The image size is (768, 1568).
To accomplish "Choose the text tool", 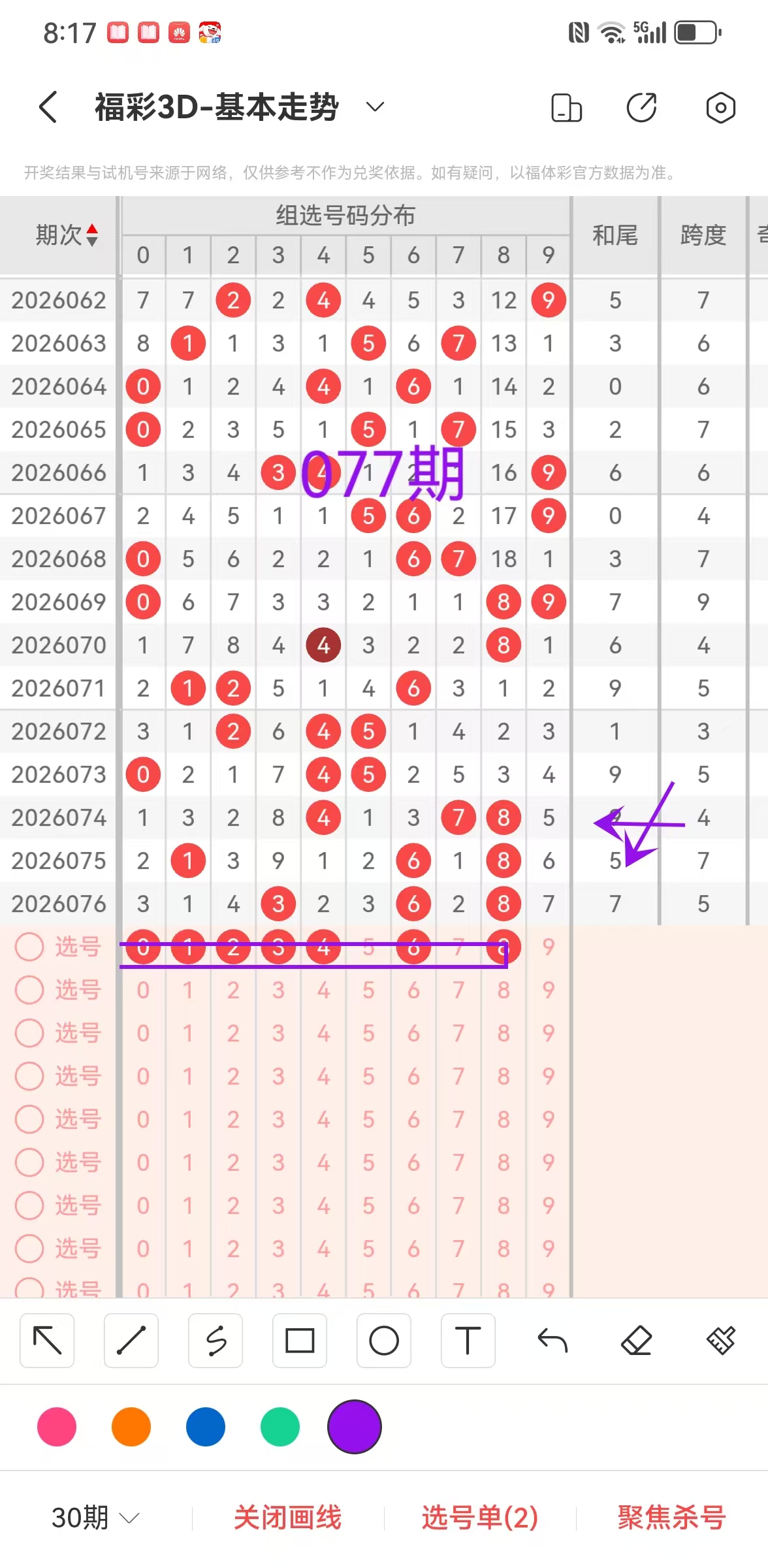I will pos(468,1341).
